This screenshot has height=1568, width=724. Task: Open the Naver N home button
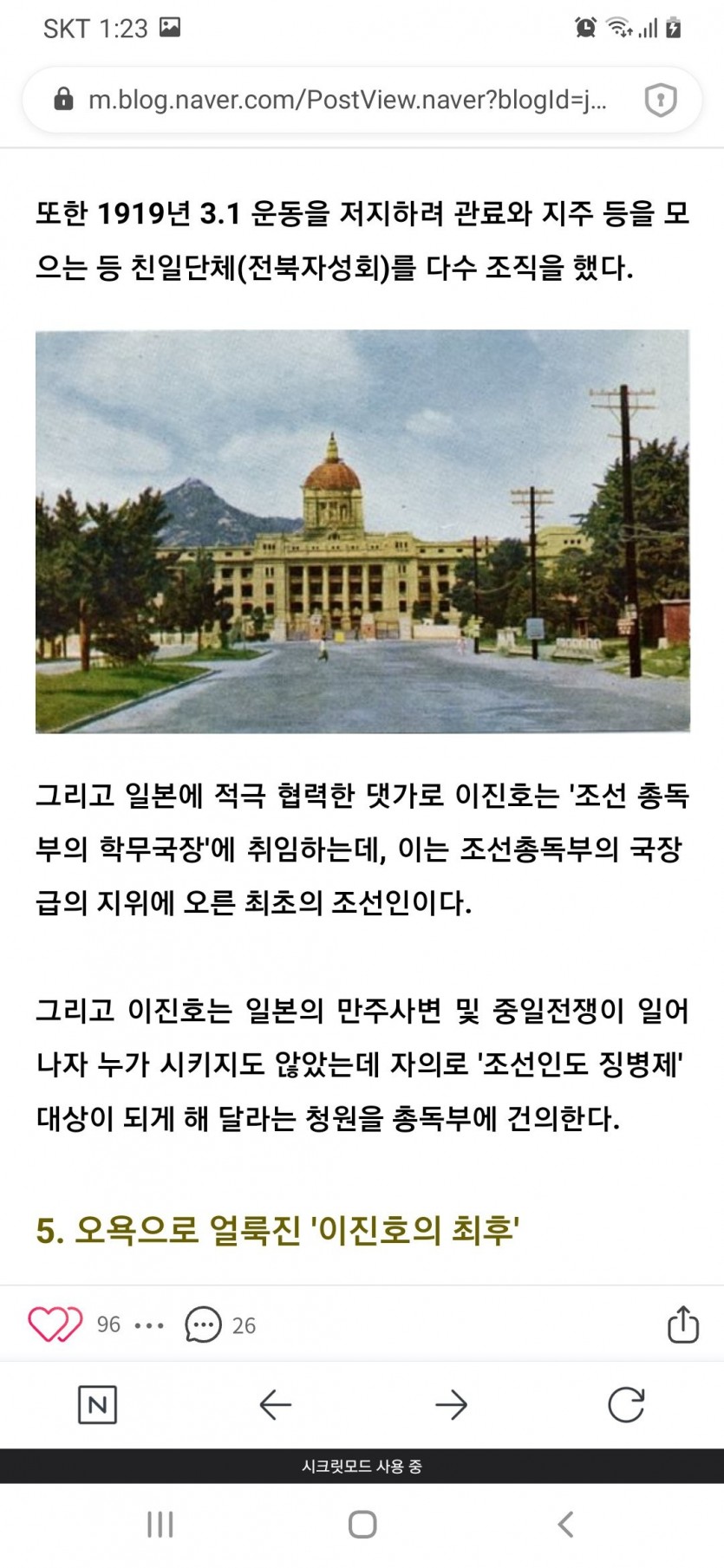point(97,1405)
